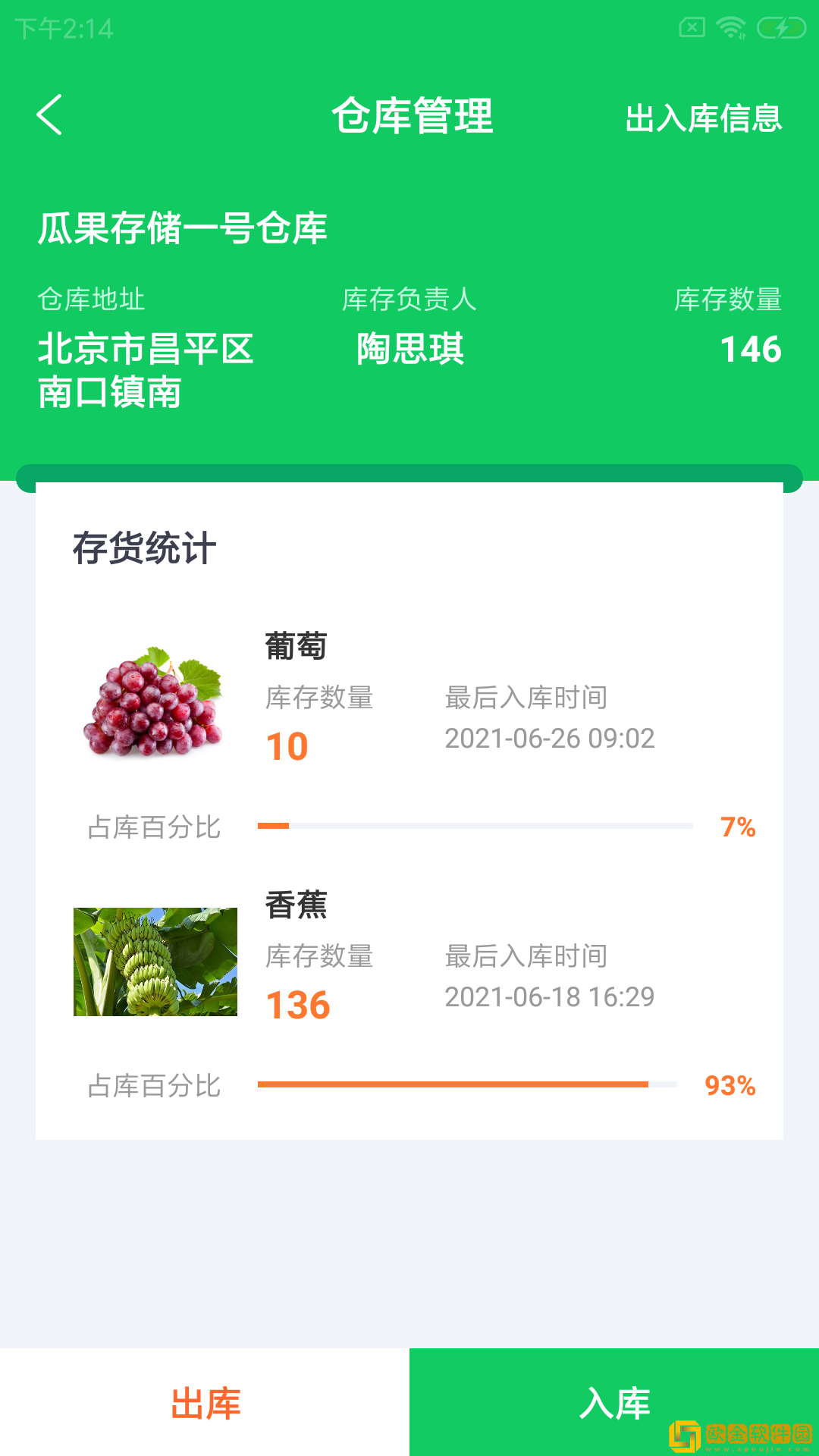
Task: Select the 出库 tab
Action: point(204,1401)
